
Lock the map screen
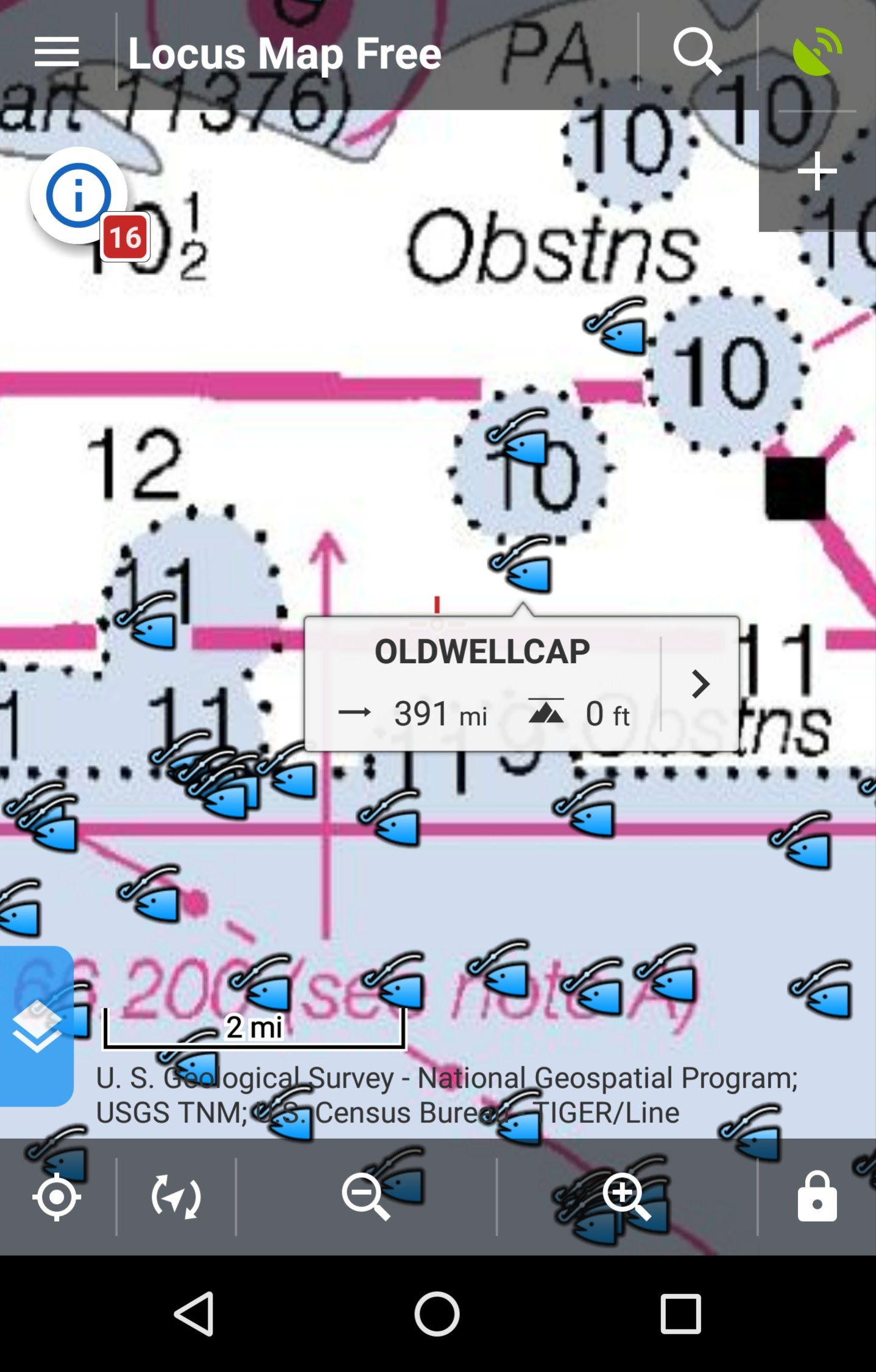pyautogui.click(x=817, y=1197)
